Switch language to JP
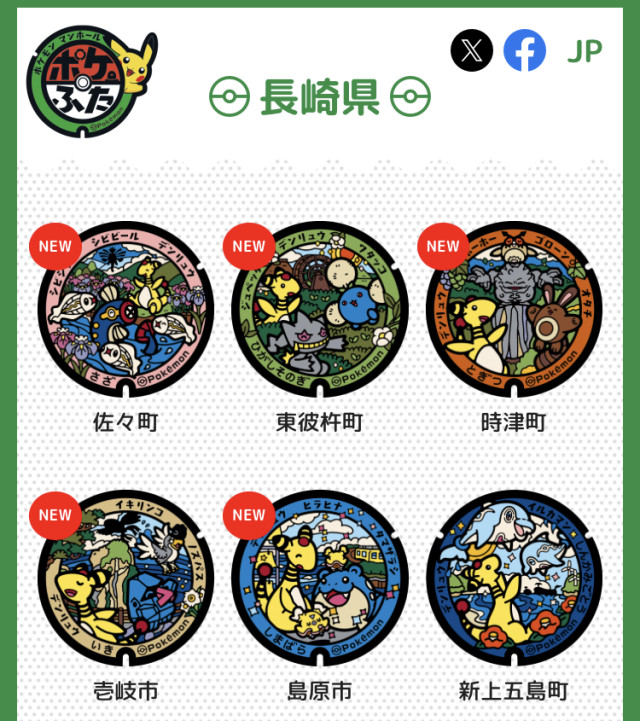 point(584,51)
